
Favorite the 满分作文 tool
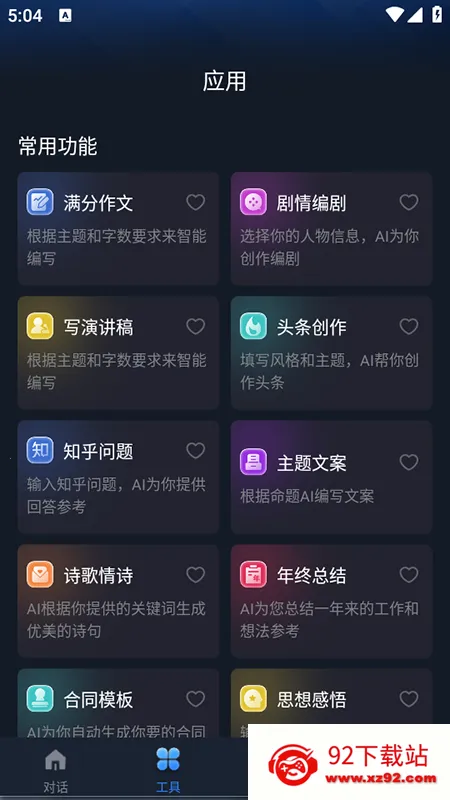[195, 202]
